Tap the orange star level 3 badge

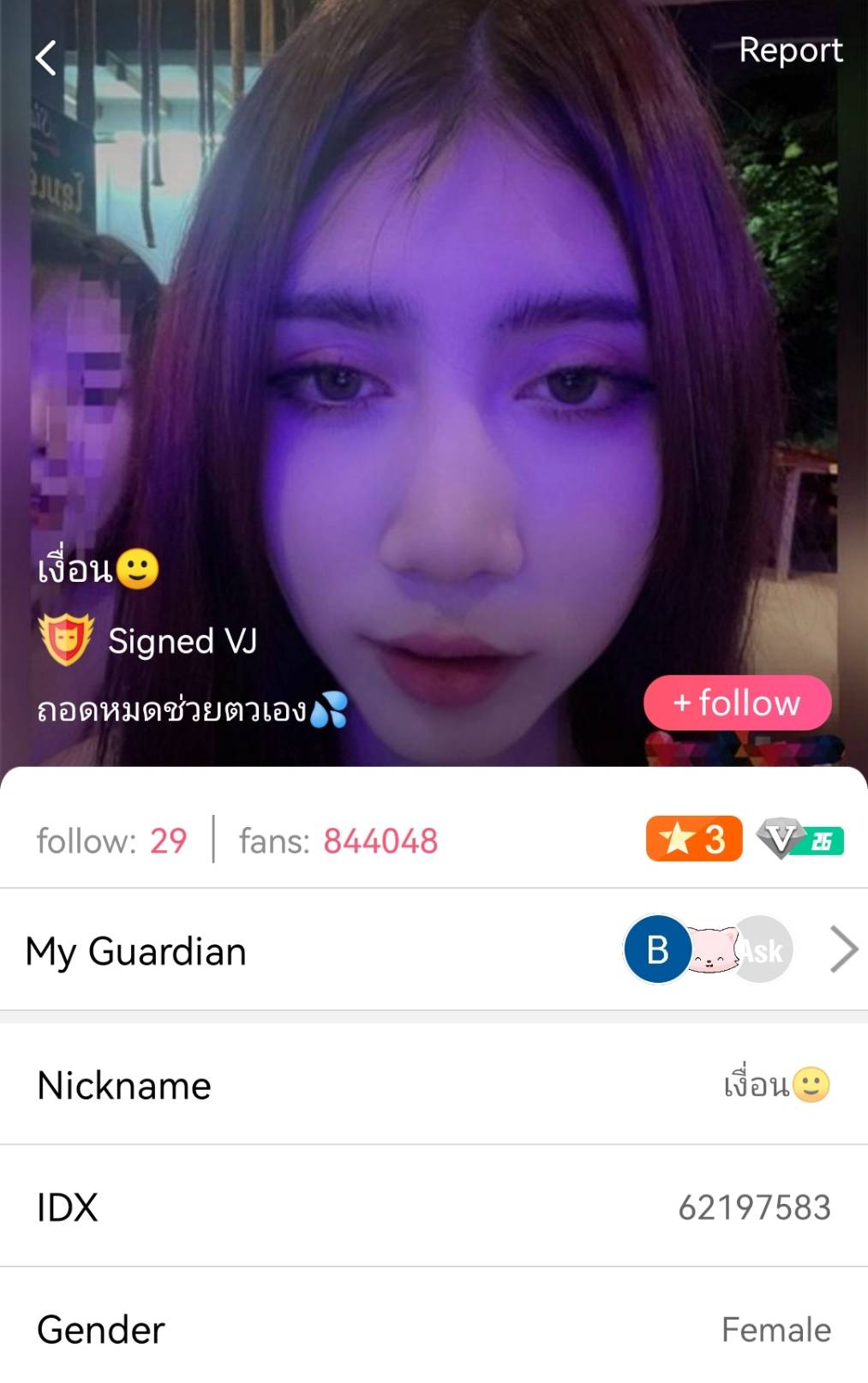tap(693, 839)
